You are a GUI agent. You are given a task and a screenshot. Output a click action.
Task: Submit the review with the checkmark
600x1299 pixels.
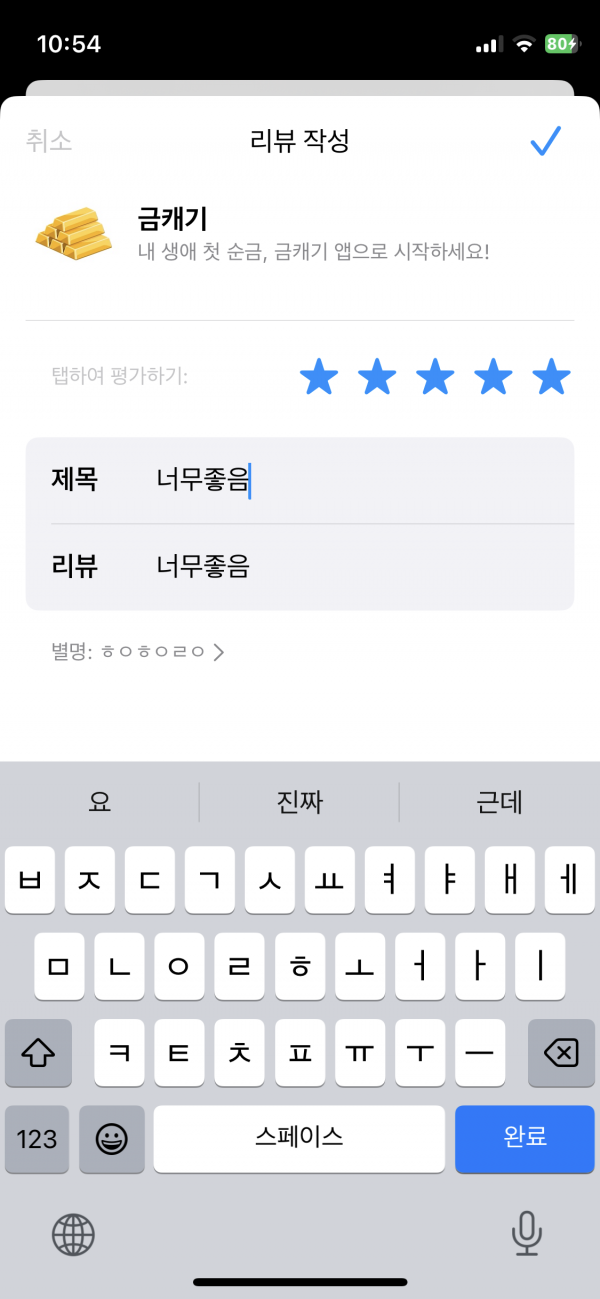546,141
